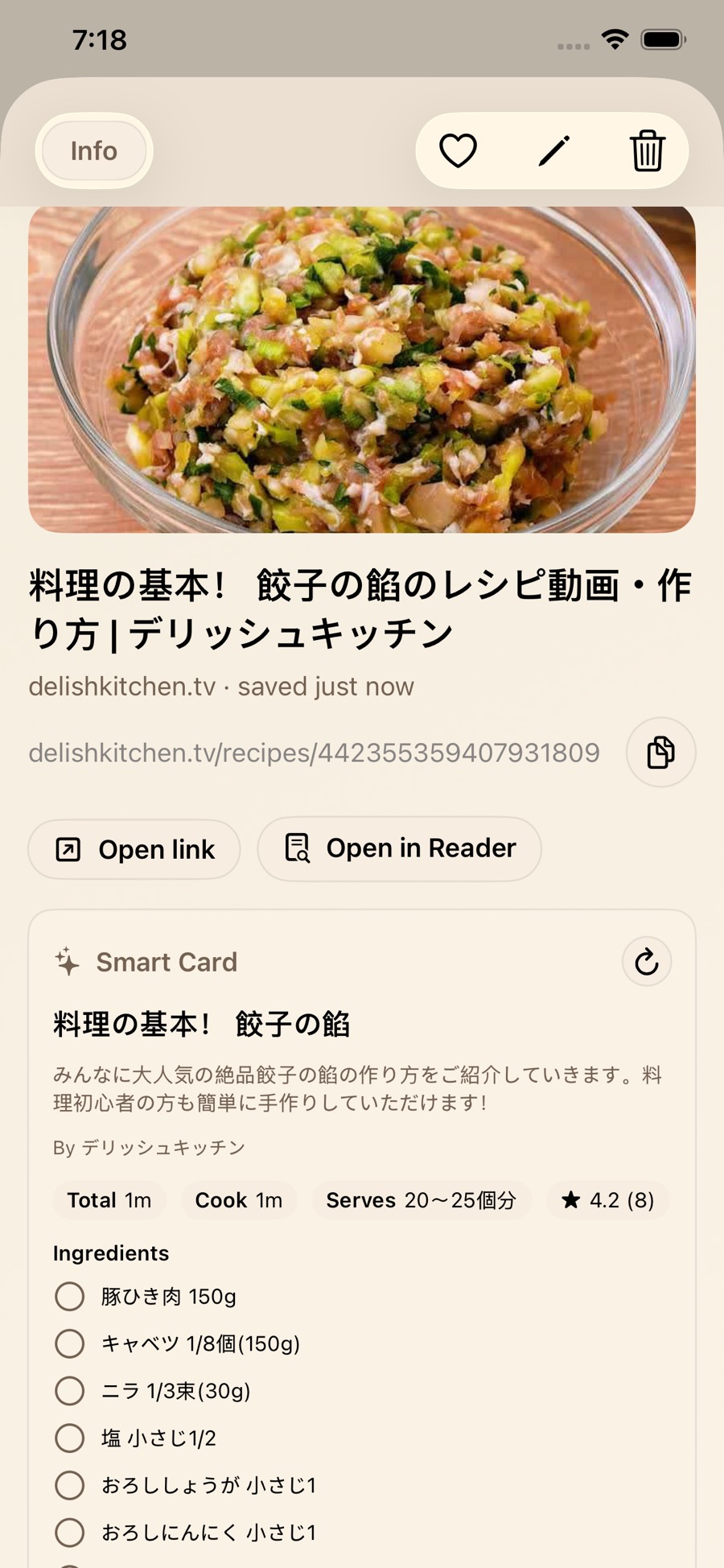Check the 塩 小さじ1/2 ingredient circle
Viewport: 724px width, 1568px height.
[x=70, y=1438]
